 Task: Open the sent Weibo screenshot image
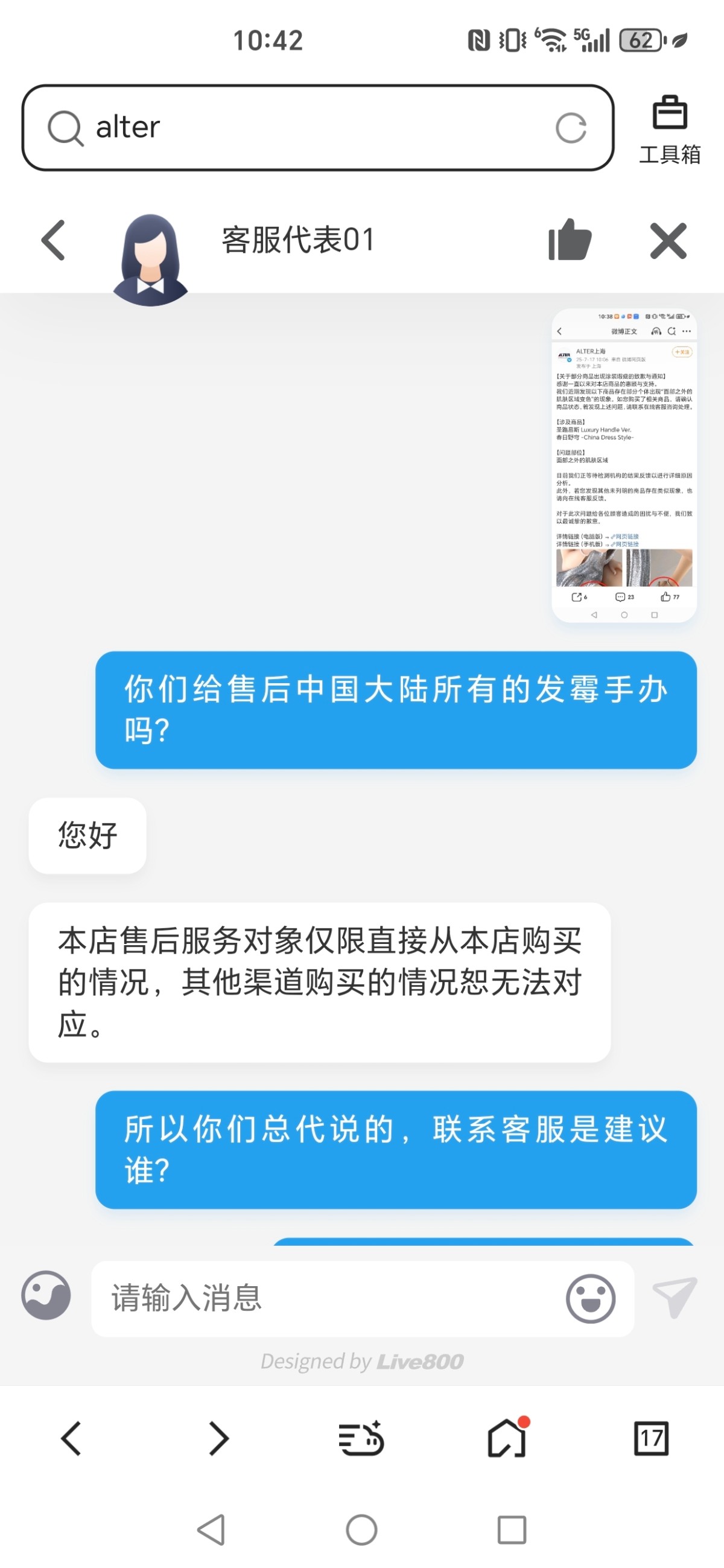(624, 465)
